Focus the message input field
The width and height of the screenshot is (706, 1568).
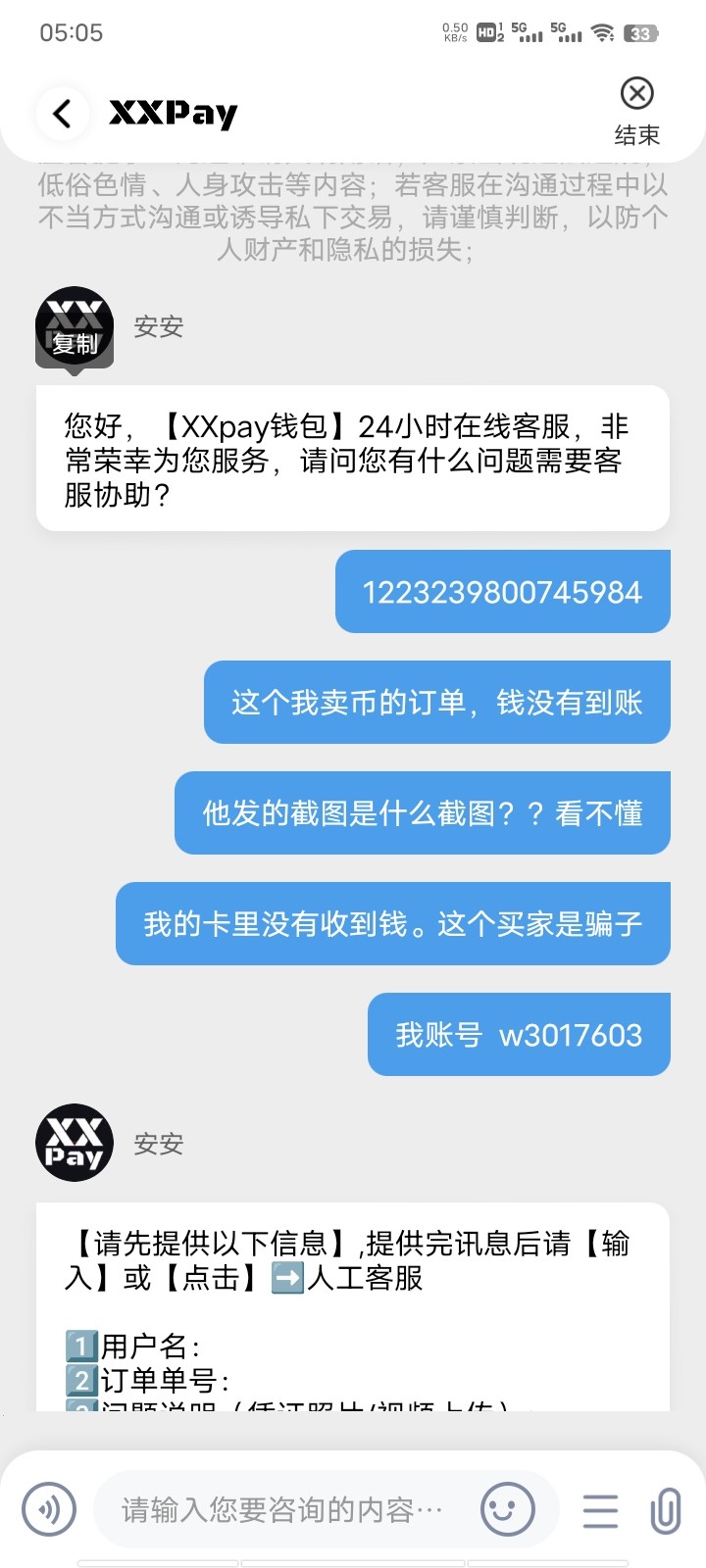pyautogui.click(x=284, y=1509)
